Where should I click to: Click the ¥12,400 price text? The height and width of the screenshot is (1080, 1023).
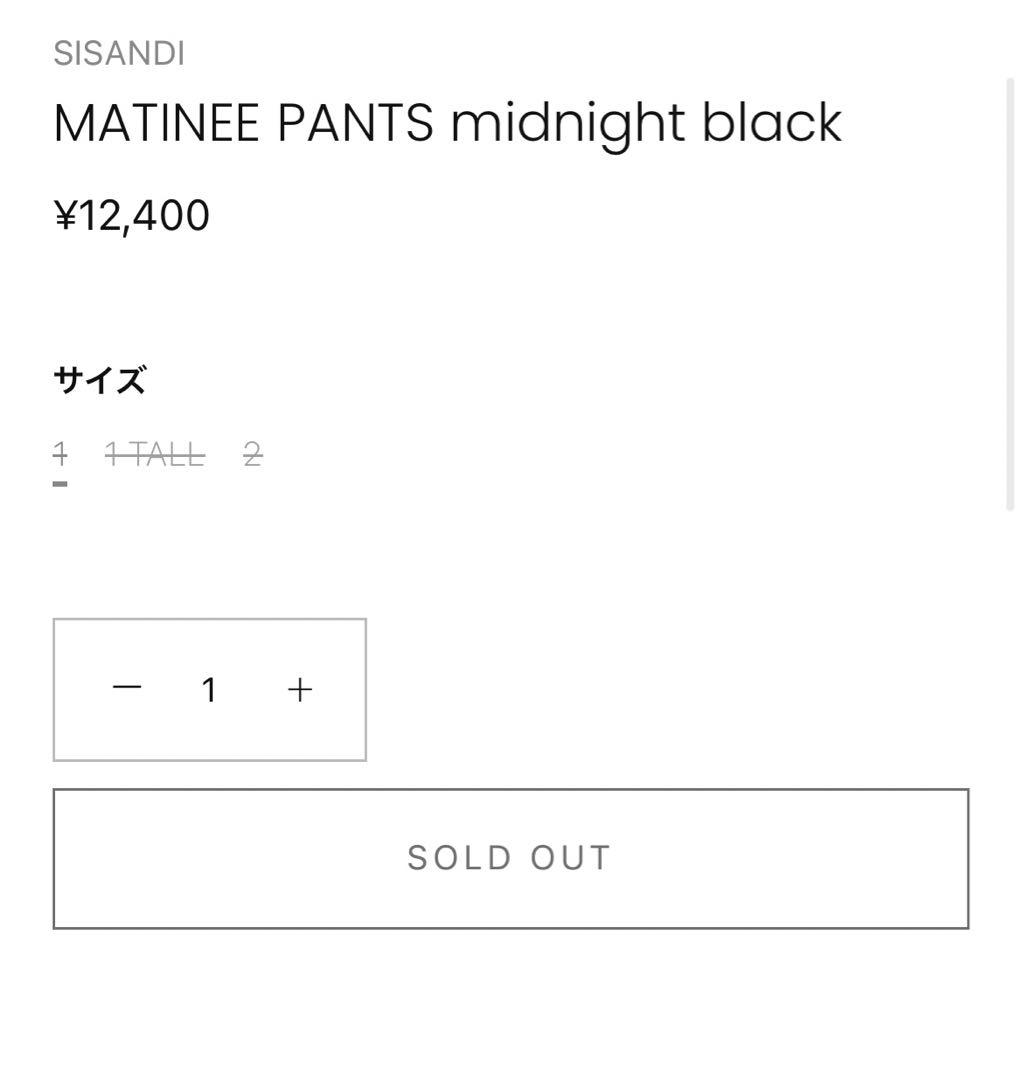131,215
